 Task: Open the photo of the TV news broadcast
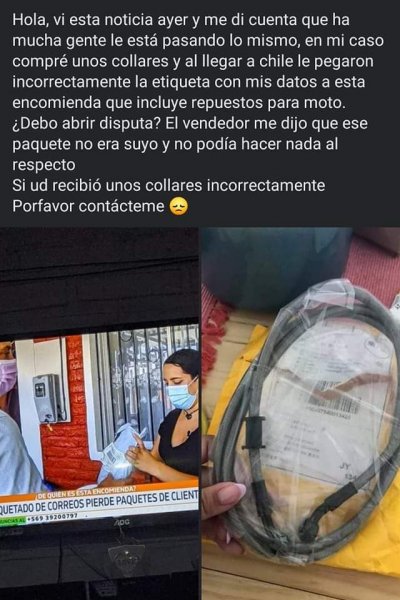click(100, 413)
